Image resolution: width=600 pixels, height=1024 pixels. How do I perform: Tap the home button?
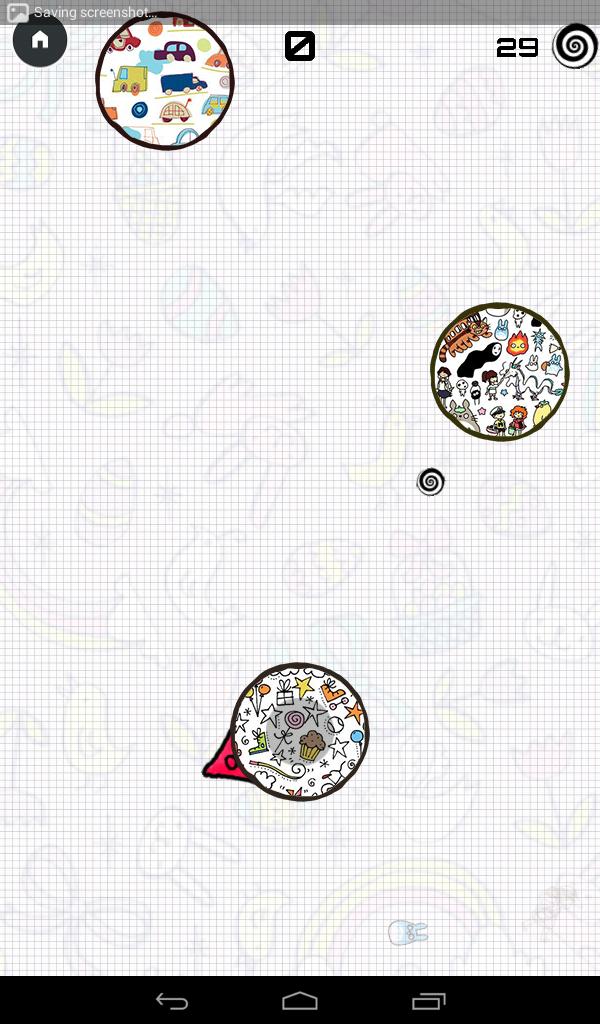(40, 41)
